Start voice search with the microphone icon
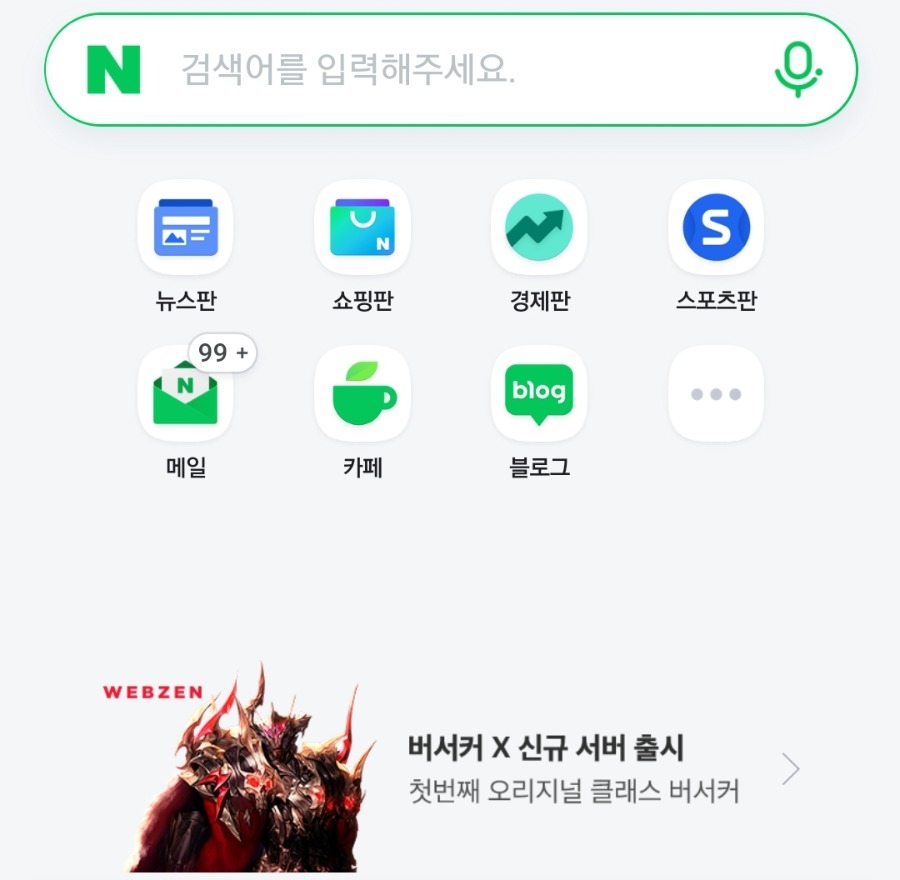 tap(797, 70)
